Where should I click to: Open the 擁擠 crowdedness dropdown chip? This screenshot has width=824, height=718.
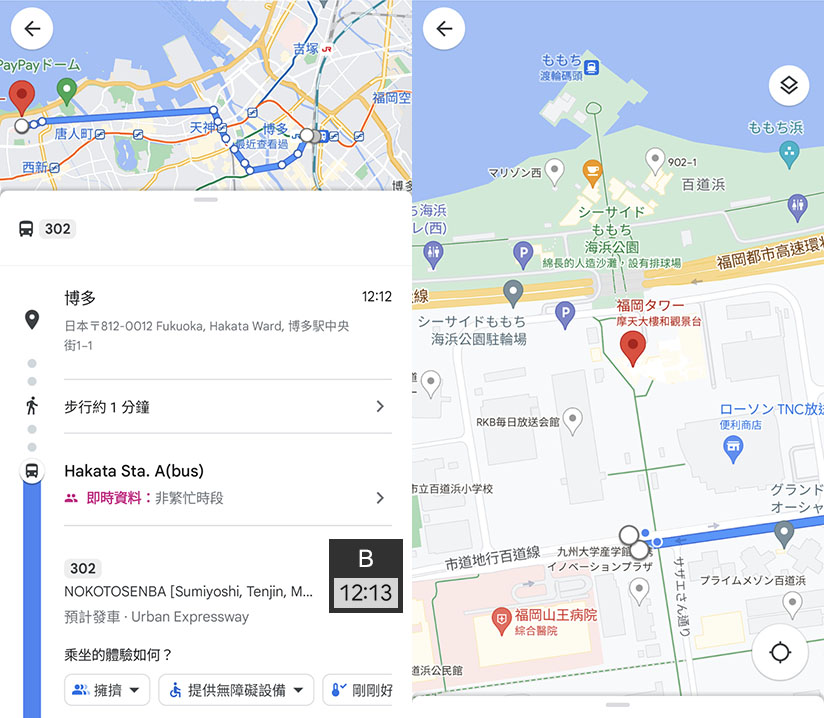click(x=108, y=690)
